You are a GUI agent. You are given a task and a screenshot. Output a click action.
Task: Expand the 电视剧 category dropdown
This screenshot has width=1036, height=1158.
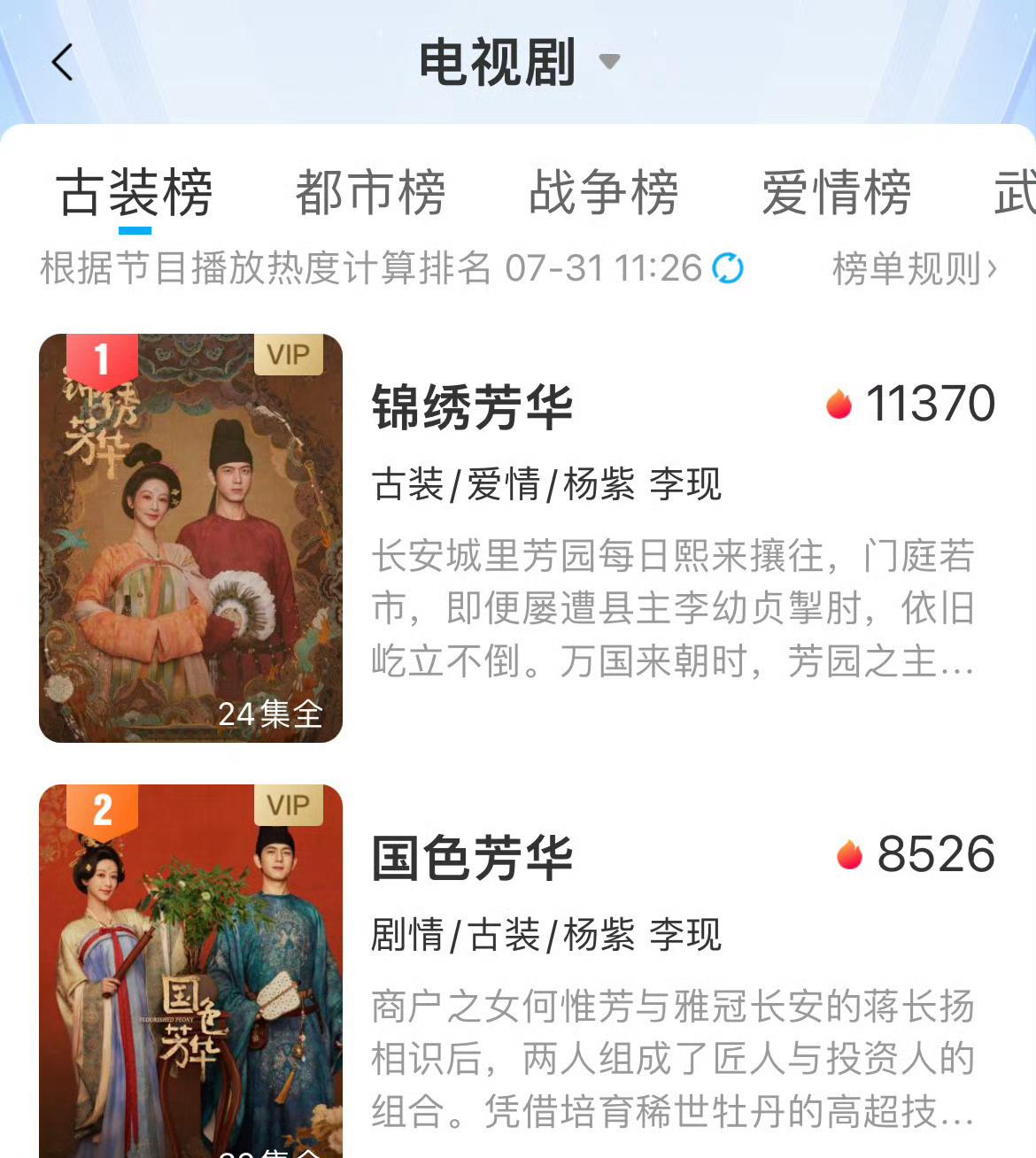608,62
